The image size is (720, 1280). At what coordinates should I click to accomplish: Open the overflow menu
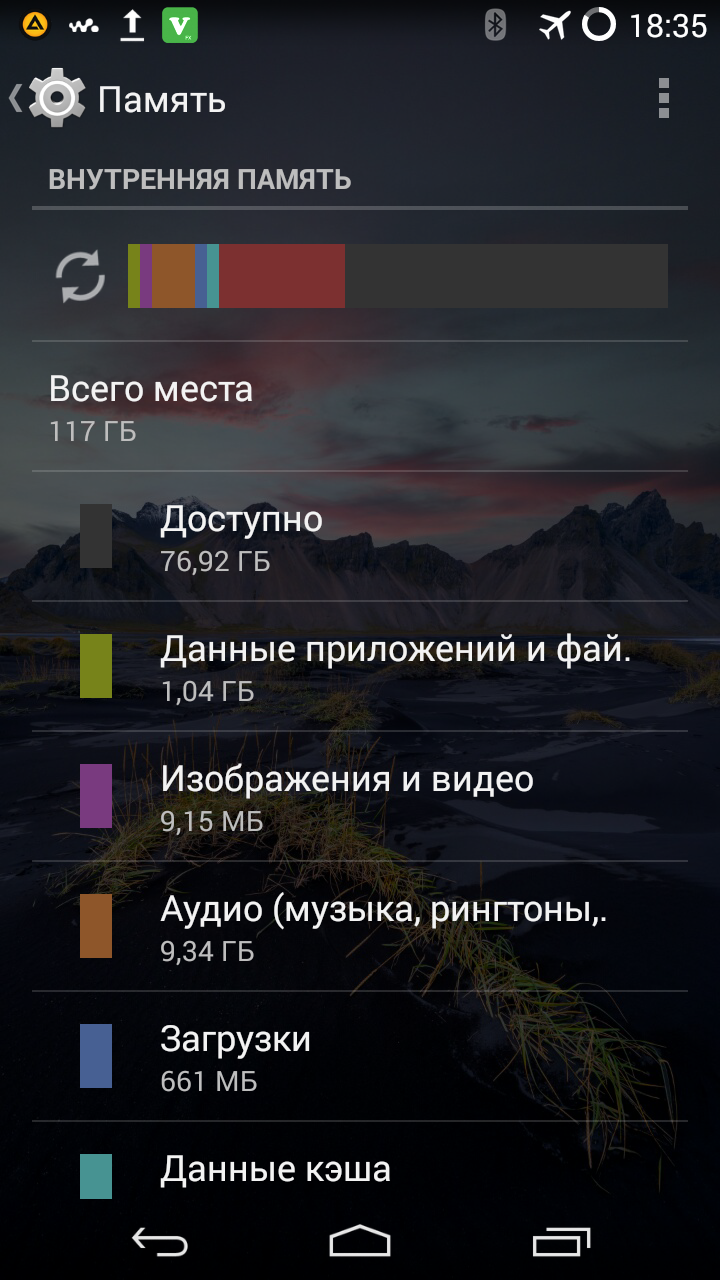coord(663,100)
